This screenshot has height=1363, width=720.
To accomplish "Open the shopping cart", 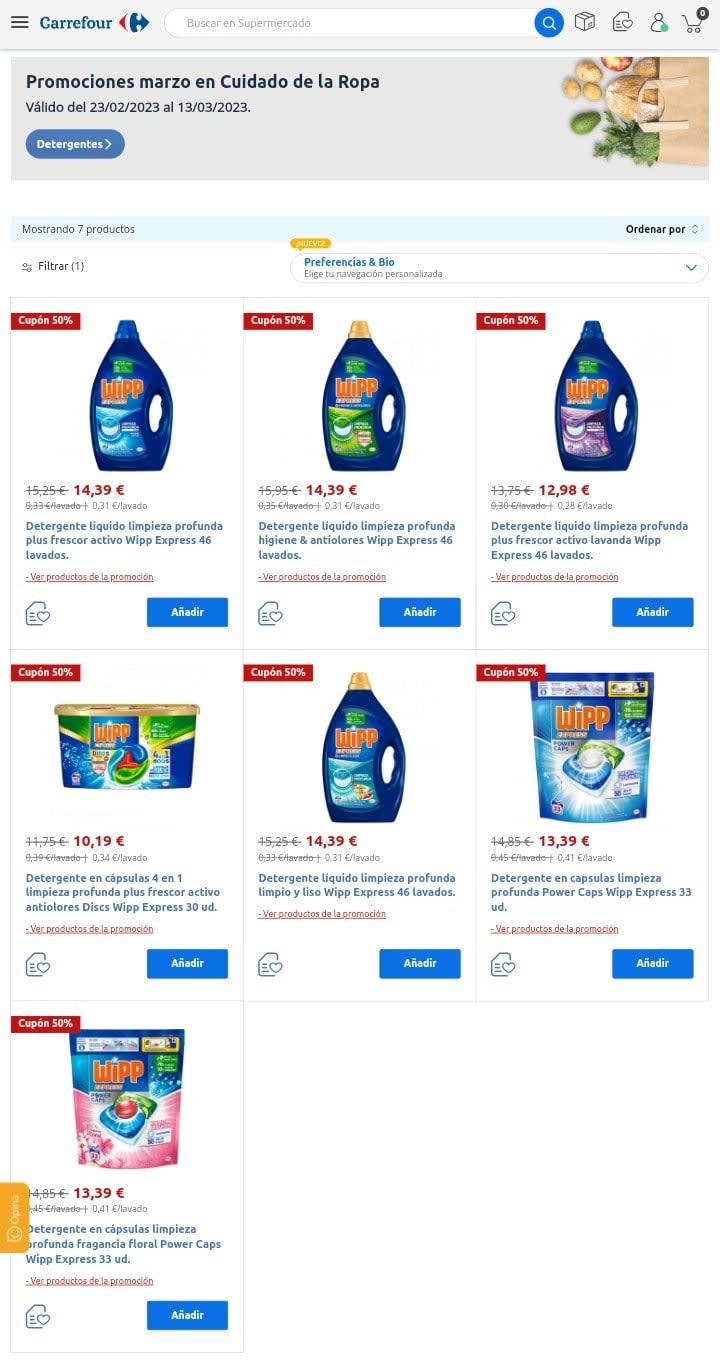I will [x=693, y=22].
